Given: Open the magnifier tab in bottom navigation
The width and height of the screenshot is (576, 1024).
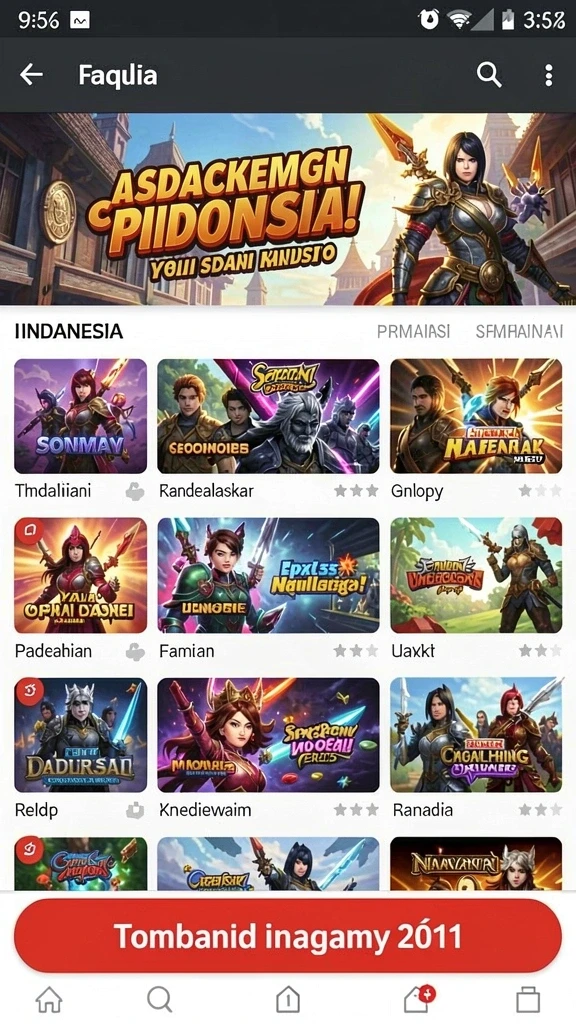Looking at the screenshot, I should point(159,999).
